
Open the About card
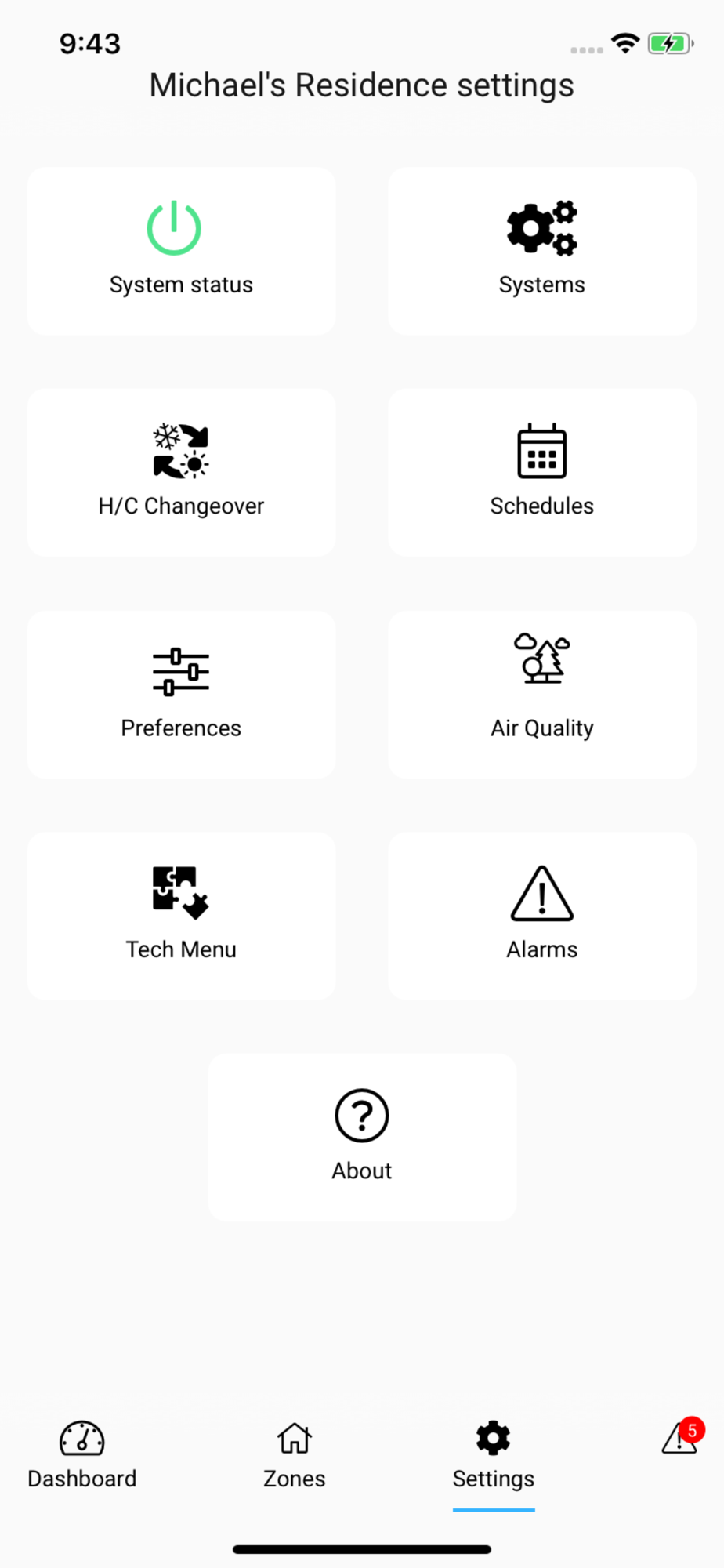coord(362,1137)
